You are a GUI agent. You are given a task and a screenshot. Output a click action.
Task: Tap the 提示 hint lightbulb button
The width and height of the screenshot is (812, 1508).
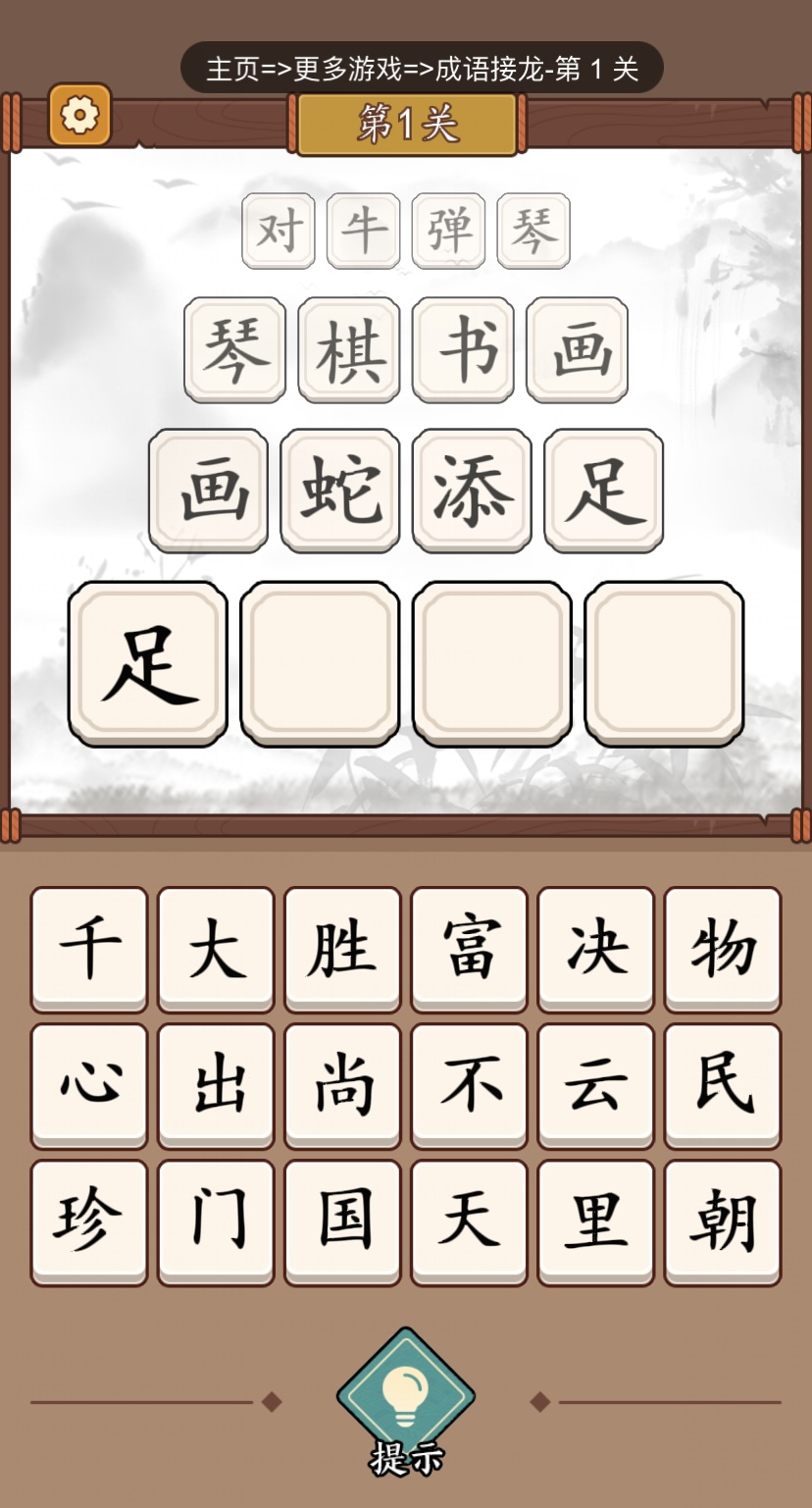click(x=405, y=1394)
